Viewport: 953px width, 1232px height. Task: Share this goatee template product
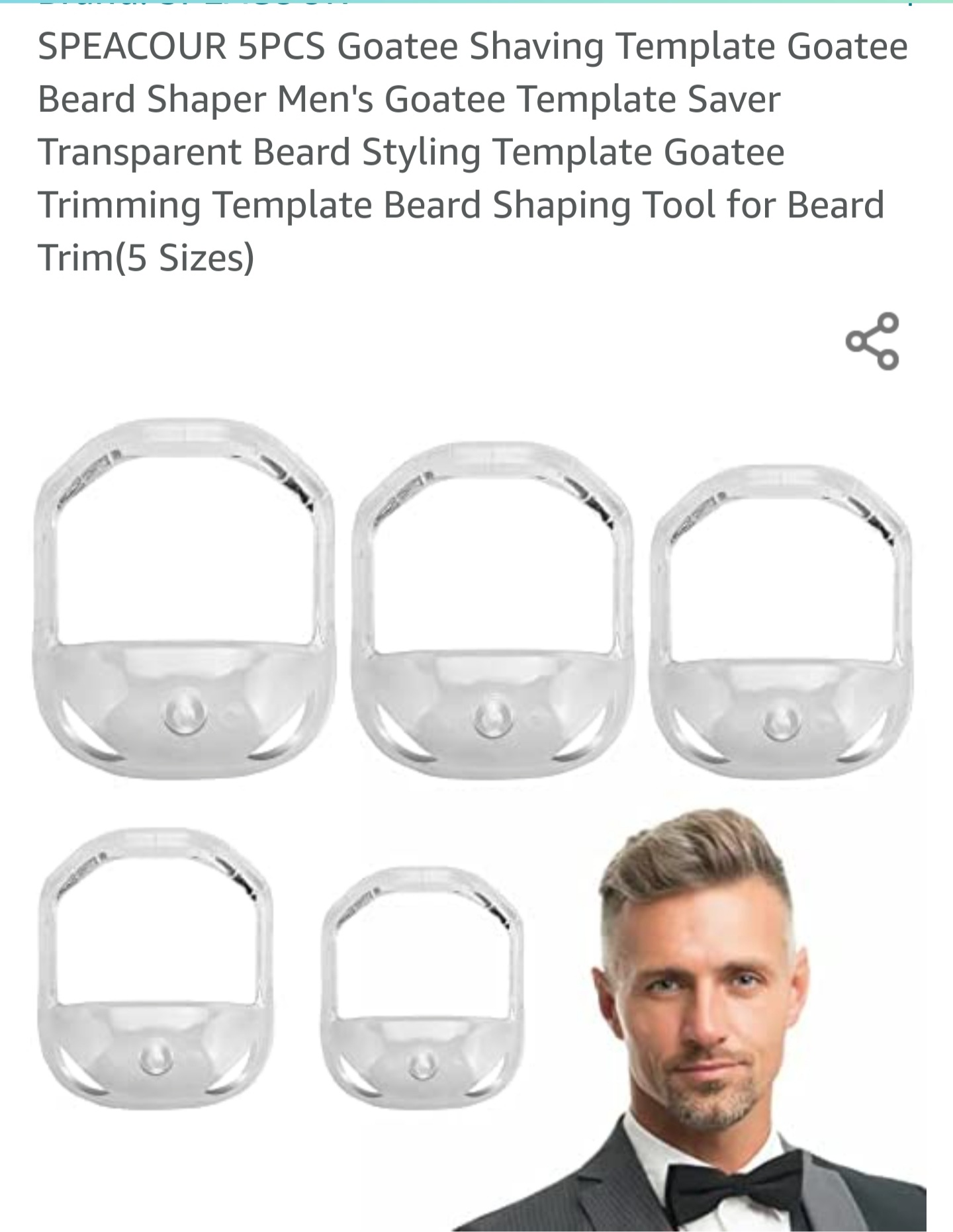point(872,341)
